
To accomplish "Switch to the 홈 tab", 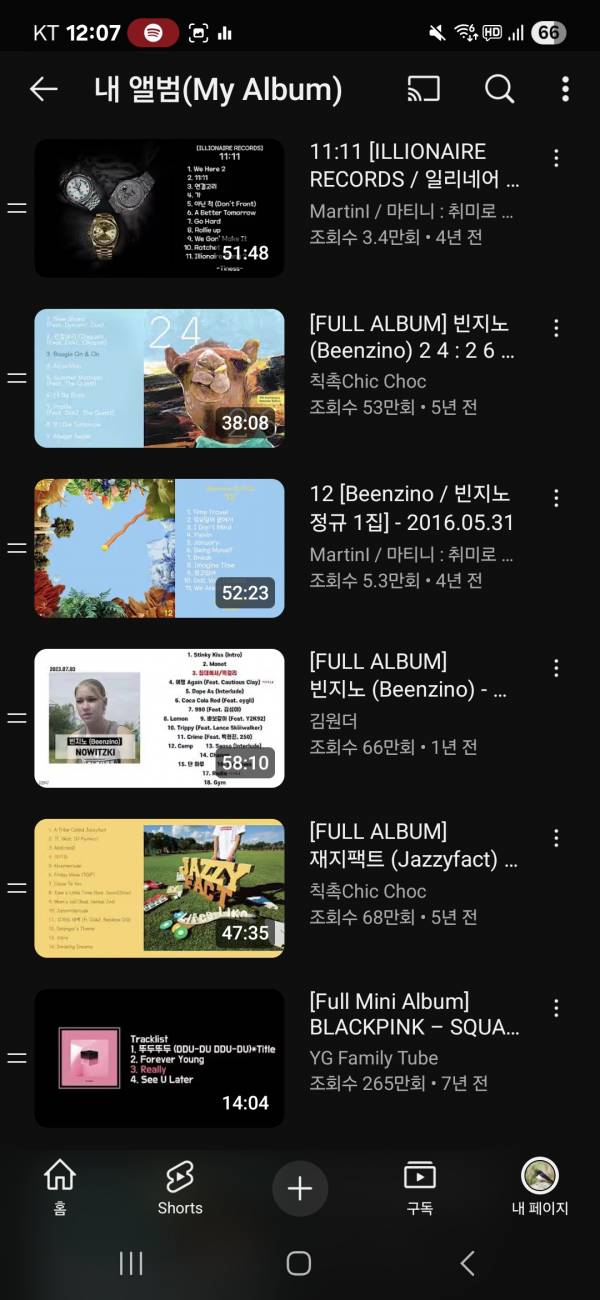I will (x=60, y=1187).
